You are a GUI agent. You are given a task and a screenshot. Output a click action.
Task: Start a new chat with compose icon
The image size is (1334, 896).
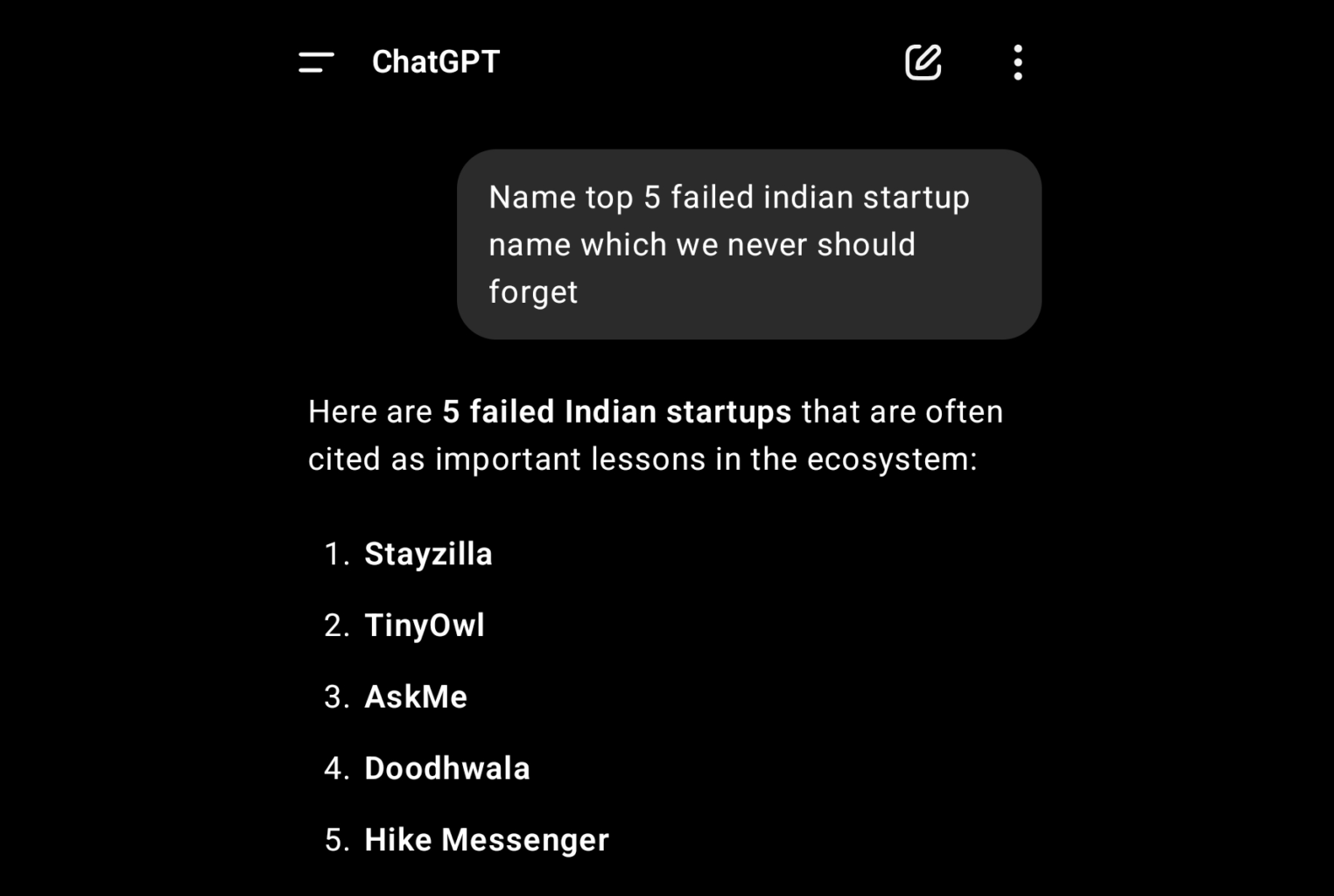tap(923, 62)
